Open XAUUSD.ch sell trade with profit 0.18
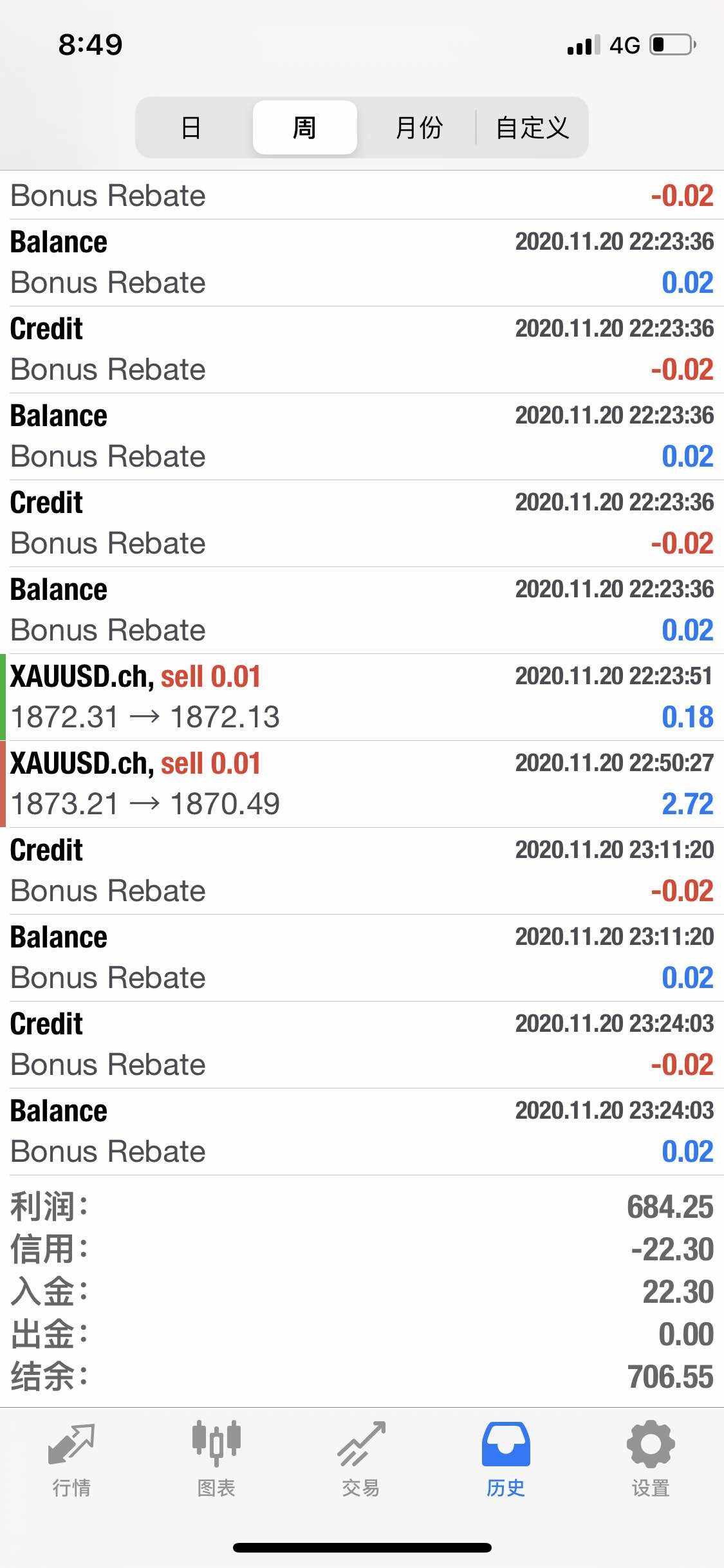 click(362, 697)
